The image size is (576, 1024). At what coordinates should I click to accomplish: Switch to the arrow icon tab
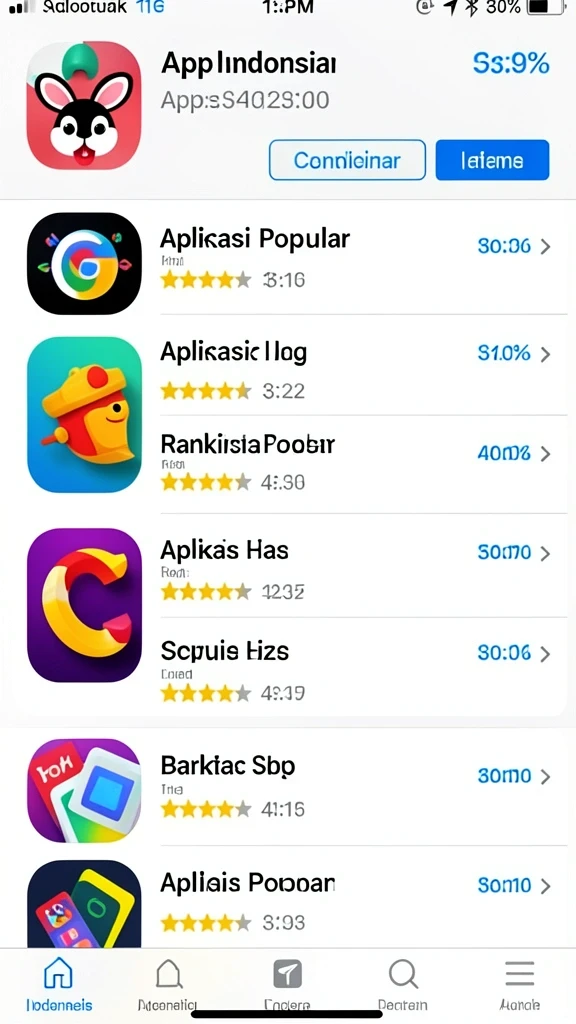pos(287,985)
